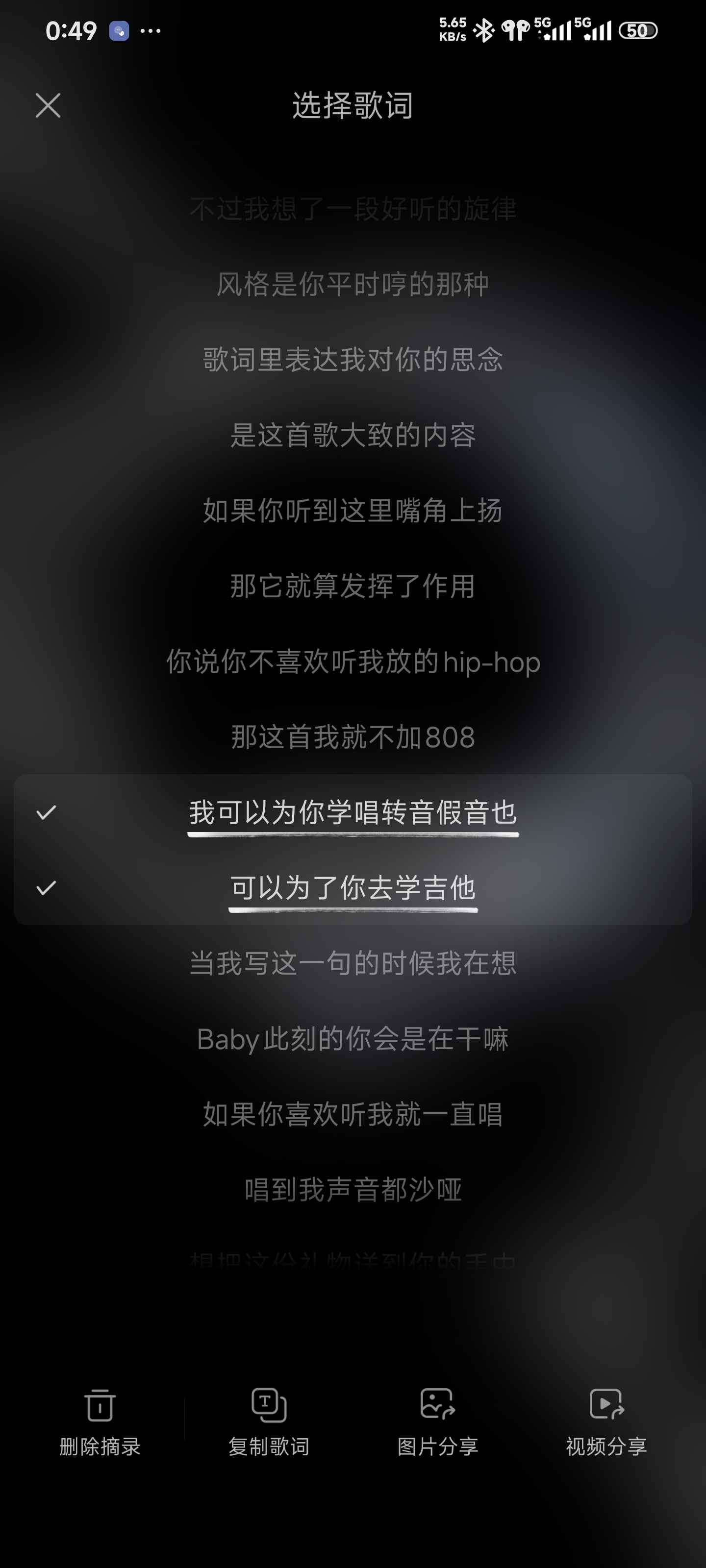Screen dimensions: 706x1568
Task: Select lyric 那它就算发挥了作用
Action: point(353,586)
